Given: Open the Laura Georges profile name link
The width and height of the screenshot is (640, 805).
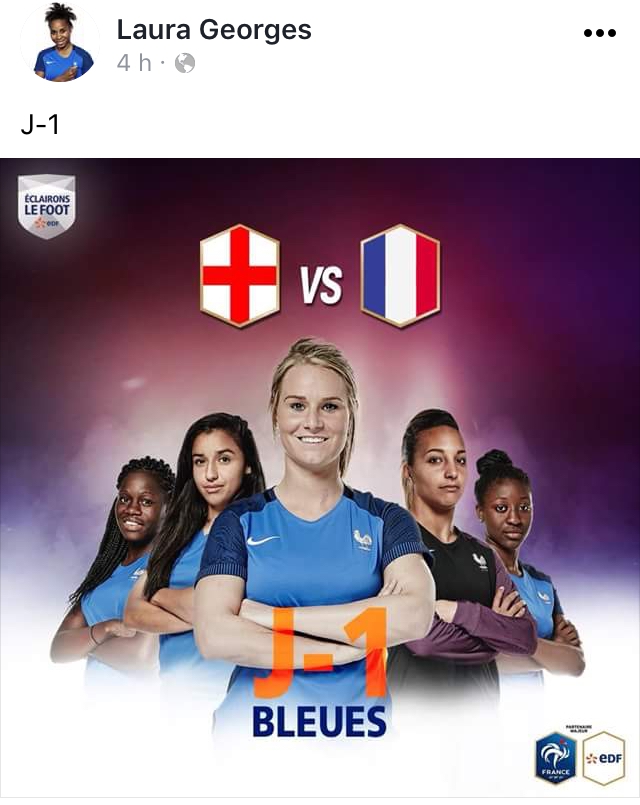Looking at the screenshot, I should click(x=214, y=30).
